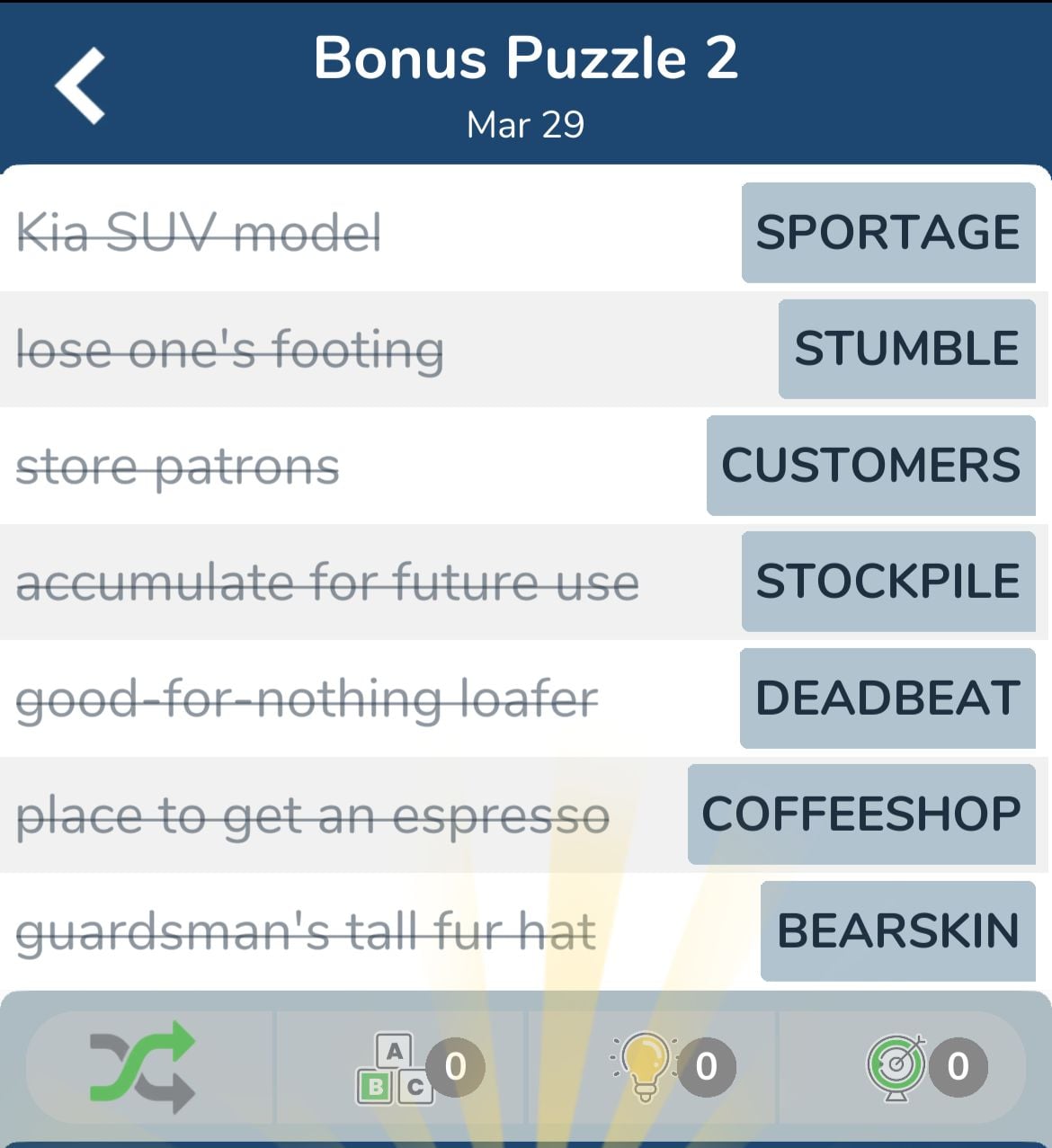Use the target bullseye hint
Image resolution: width=1052 pixels, height=1148 pixels.
point(896,1066)
